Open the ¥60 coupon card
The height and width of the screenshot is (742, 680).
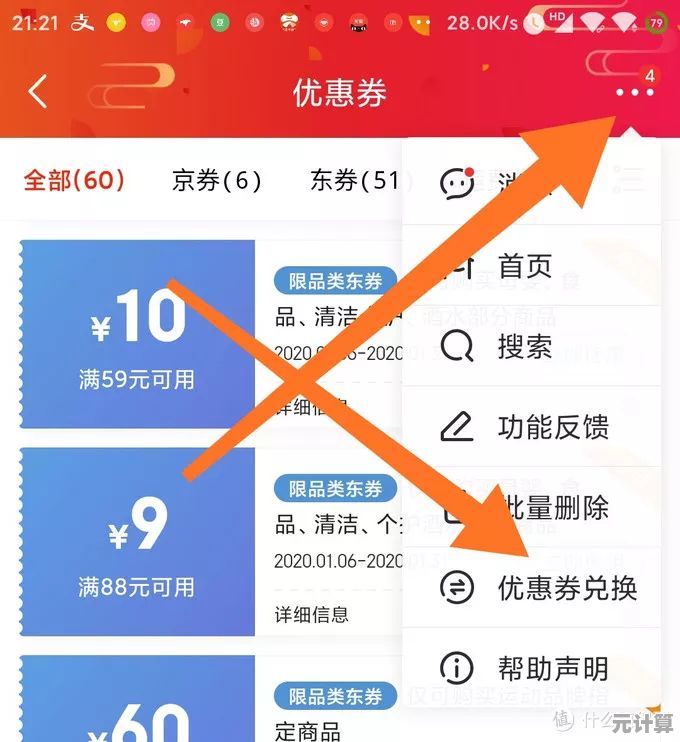tap(137, 712)
